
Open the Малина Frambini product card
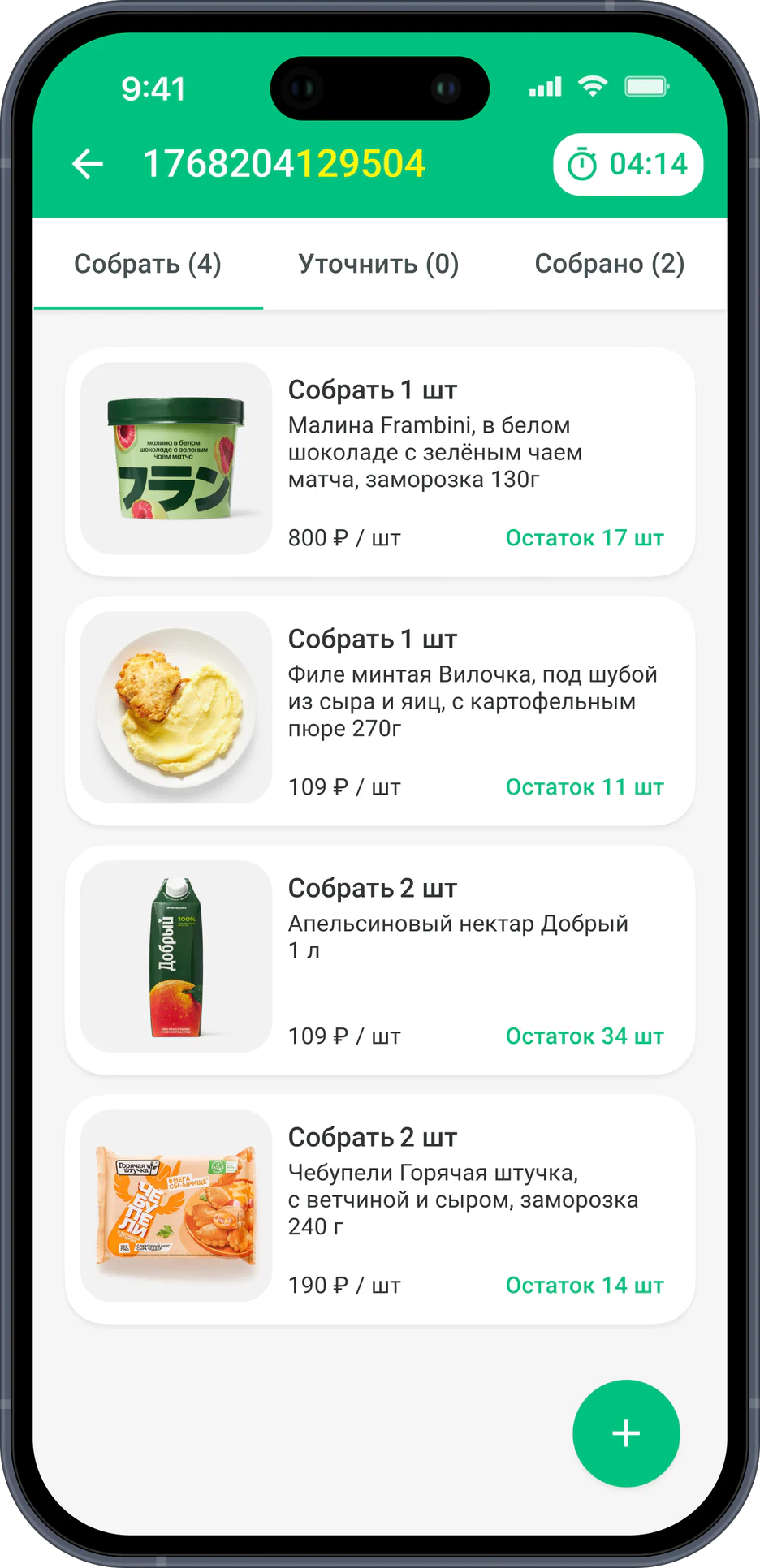(380, 462)
